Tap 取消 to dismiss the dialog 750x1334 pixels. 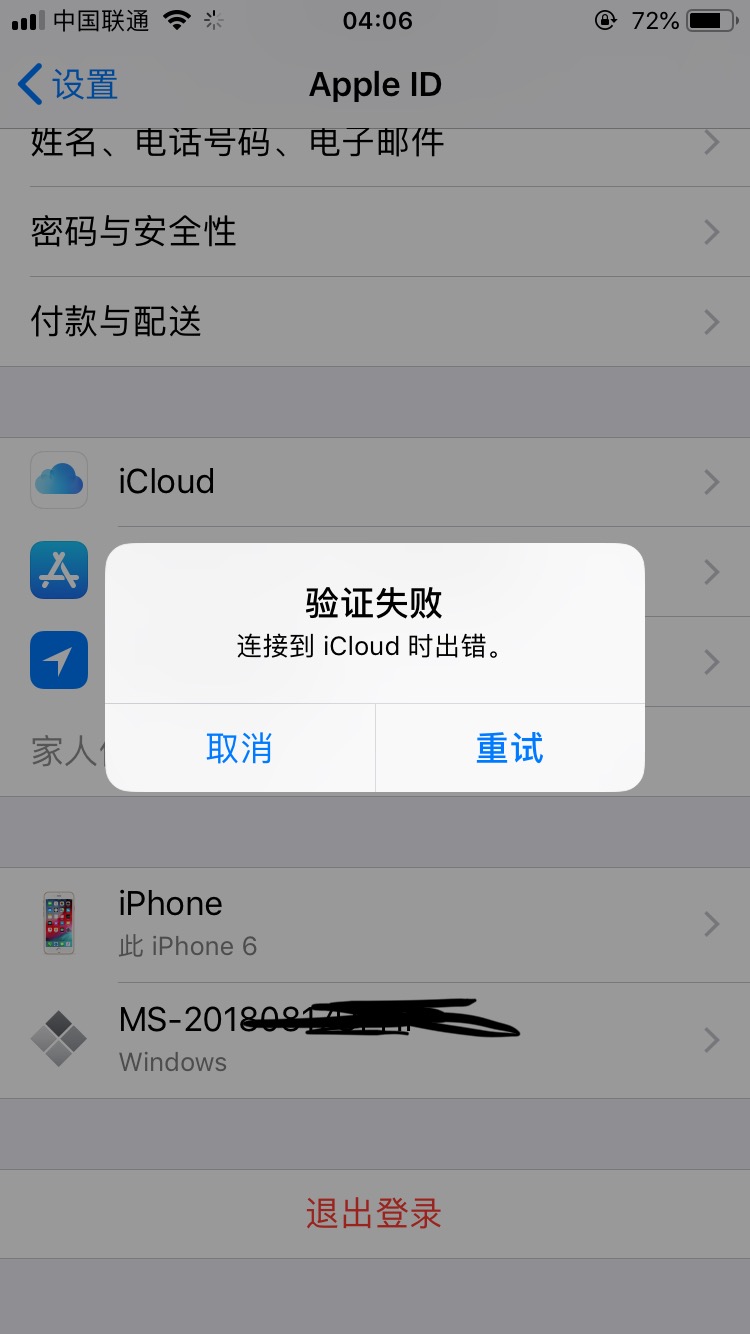click(239, 748)
